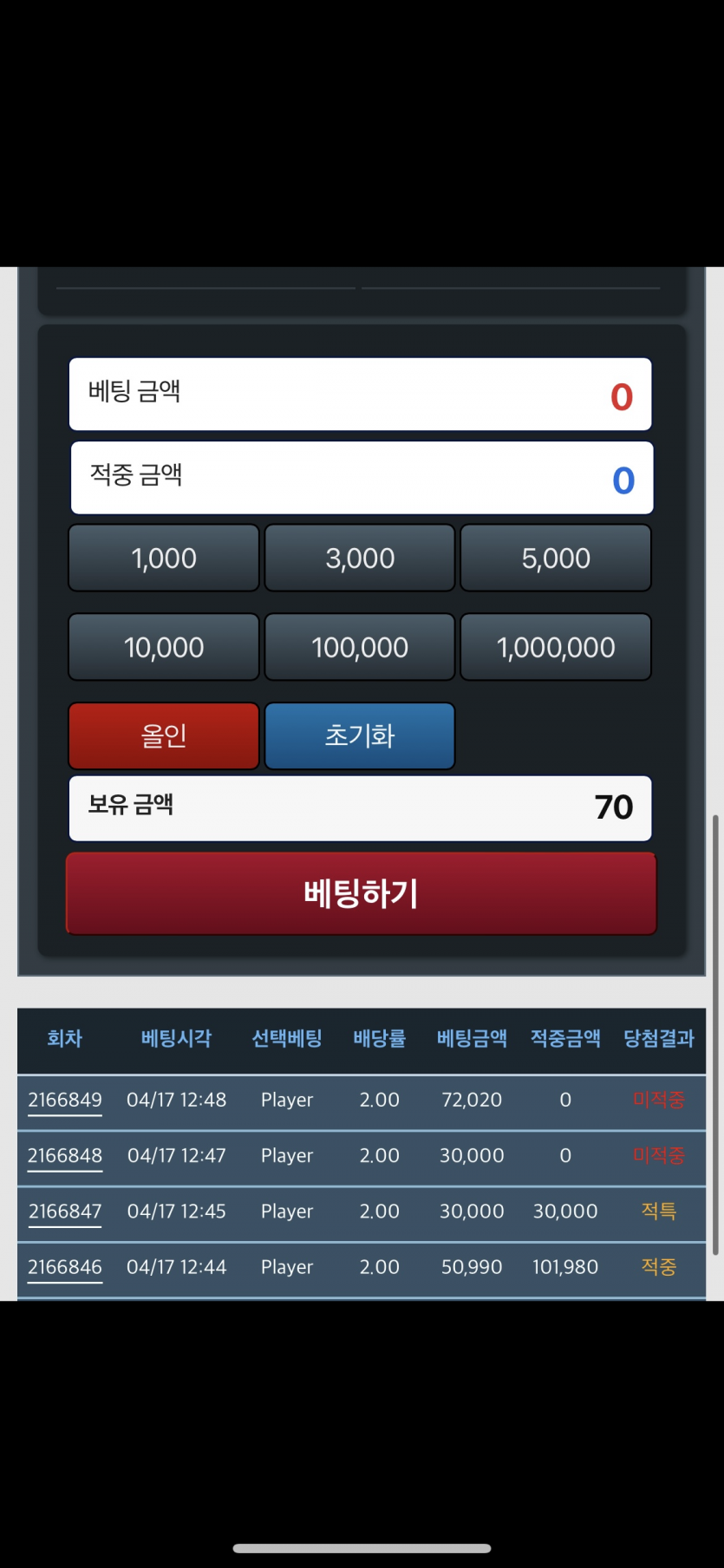Image resolution: width=724 pixels, height=1568 pixels.
Task: Place the bet with 베팅하기
Action: [362, 893]
